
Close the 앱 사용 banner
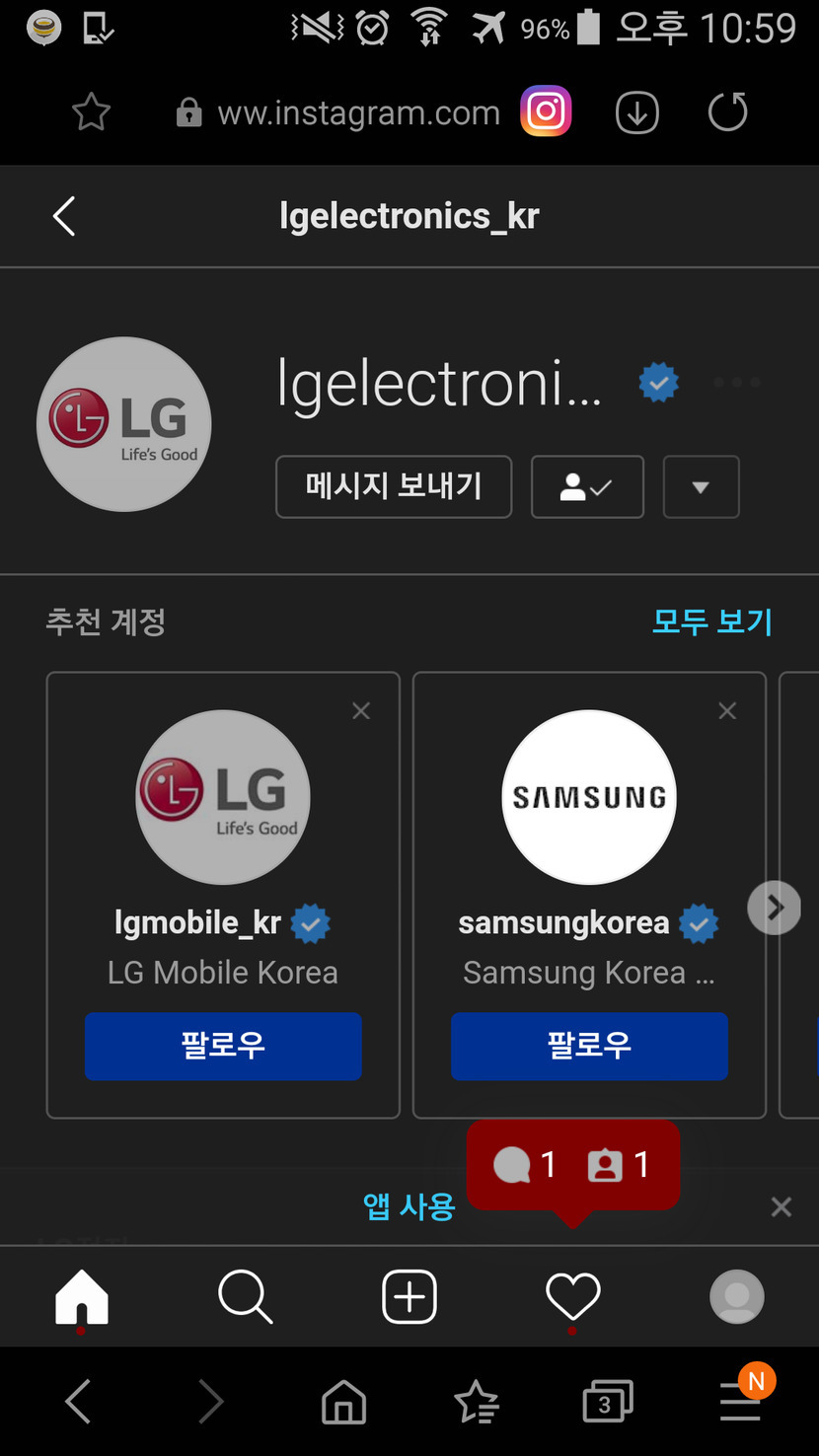coord(781,1206)
